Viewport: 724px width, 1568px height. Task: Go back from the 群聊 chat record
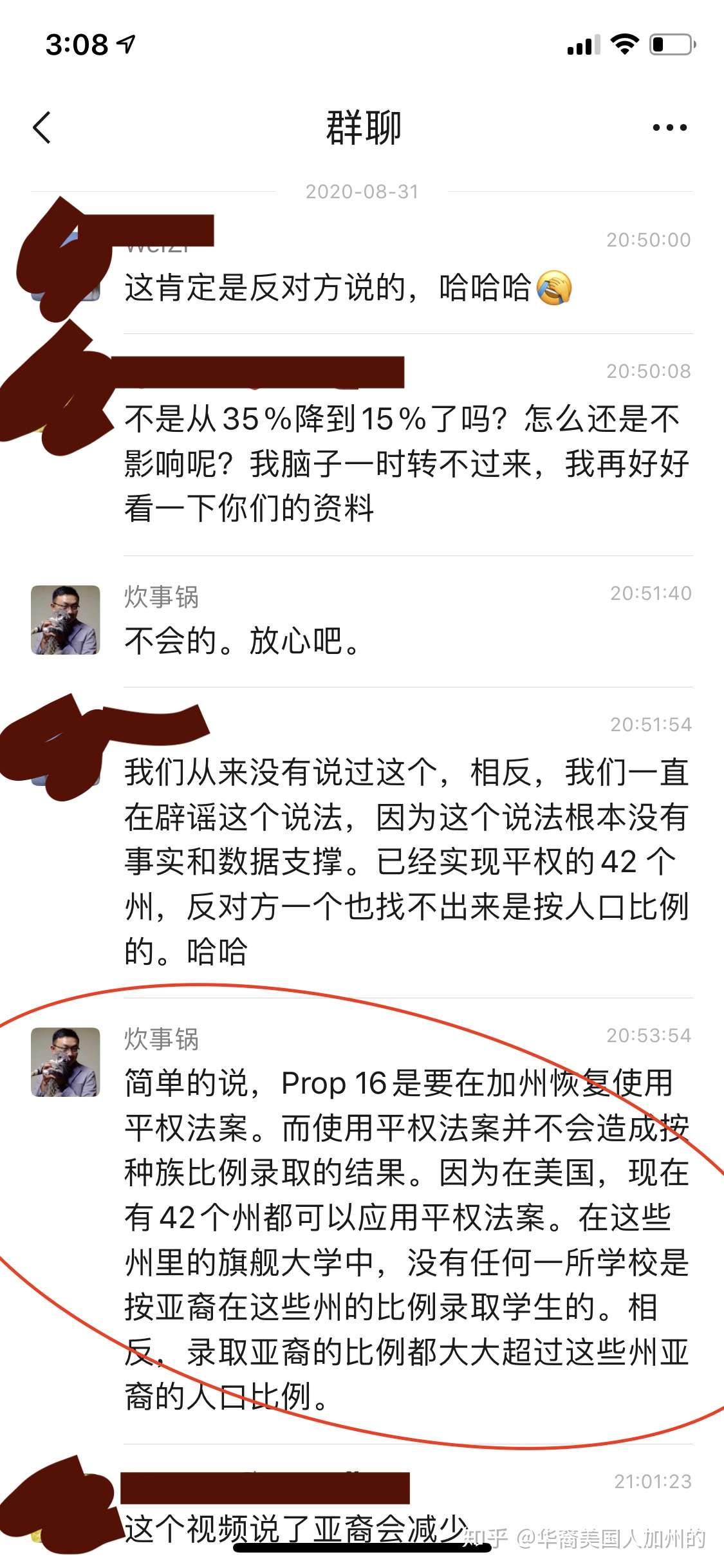click(42, 127)
